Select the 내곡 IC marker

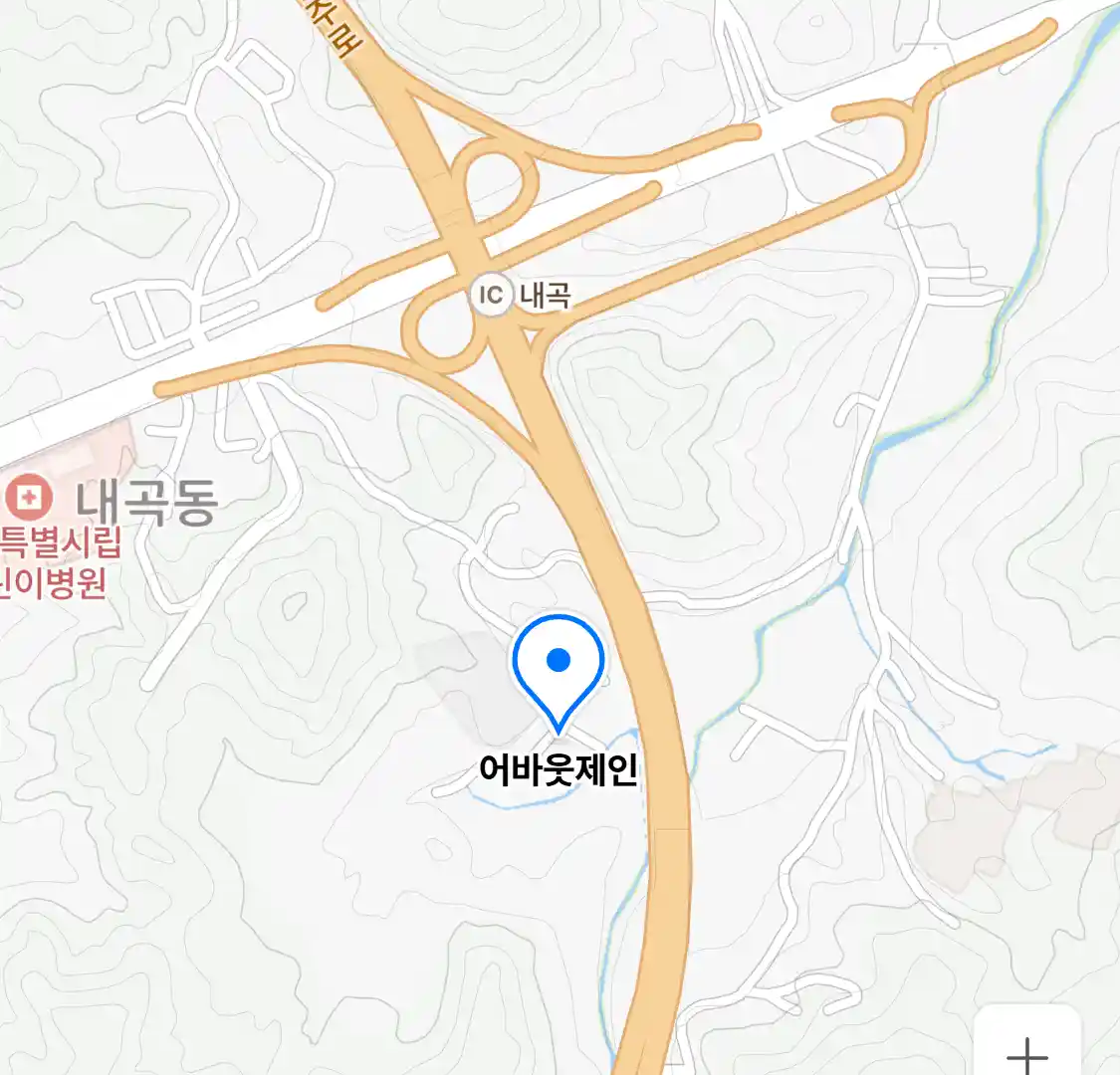click(490, 295)
